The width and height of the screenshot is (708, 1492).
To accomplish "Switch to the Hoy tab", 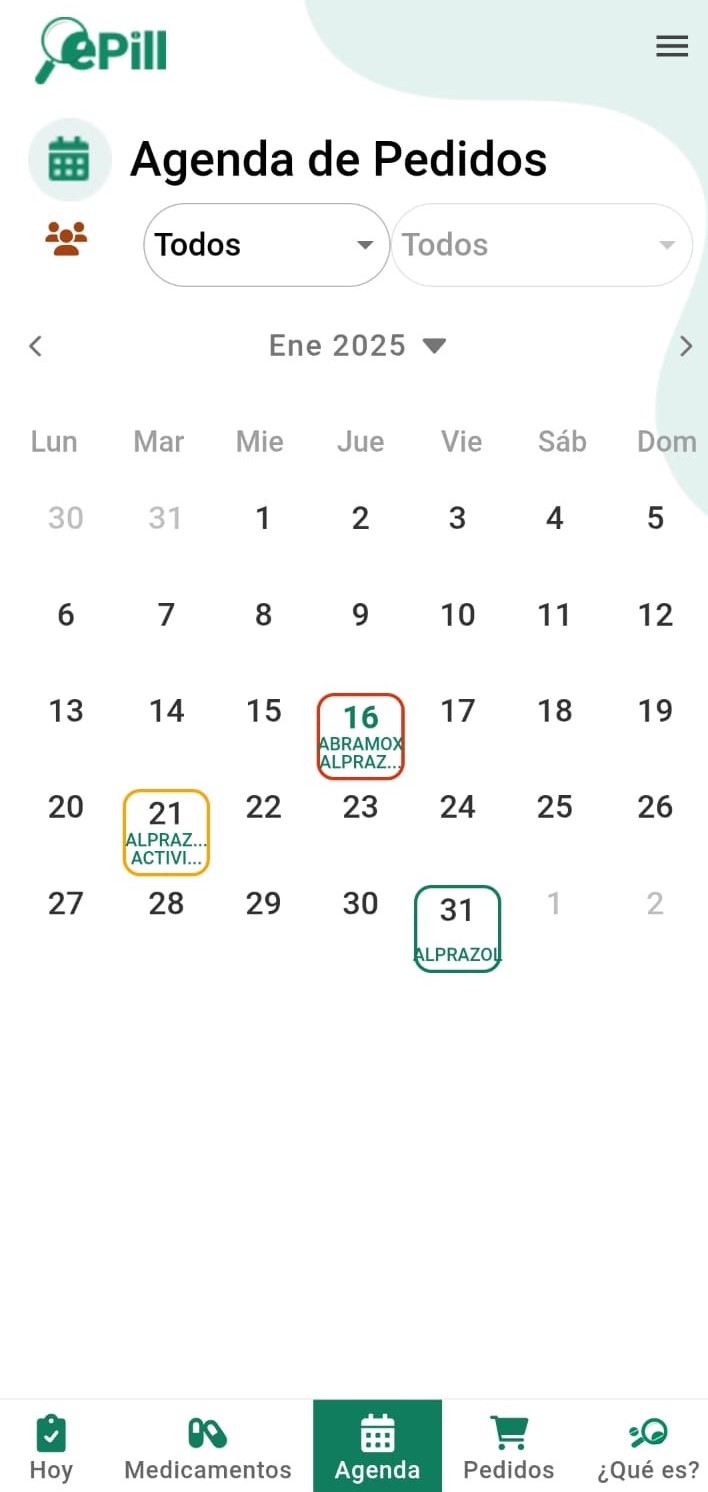I will tap(51, 1446).
